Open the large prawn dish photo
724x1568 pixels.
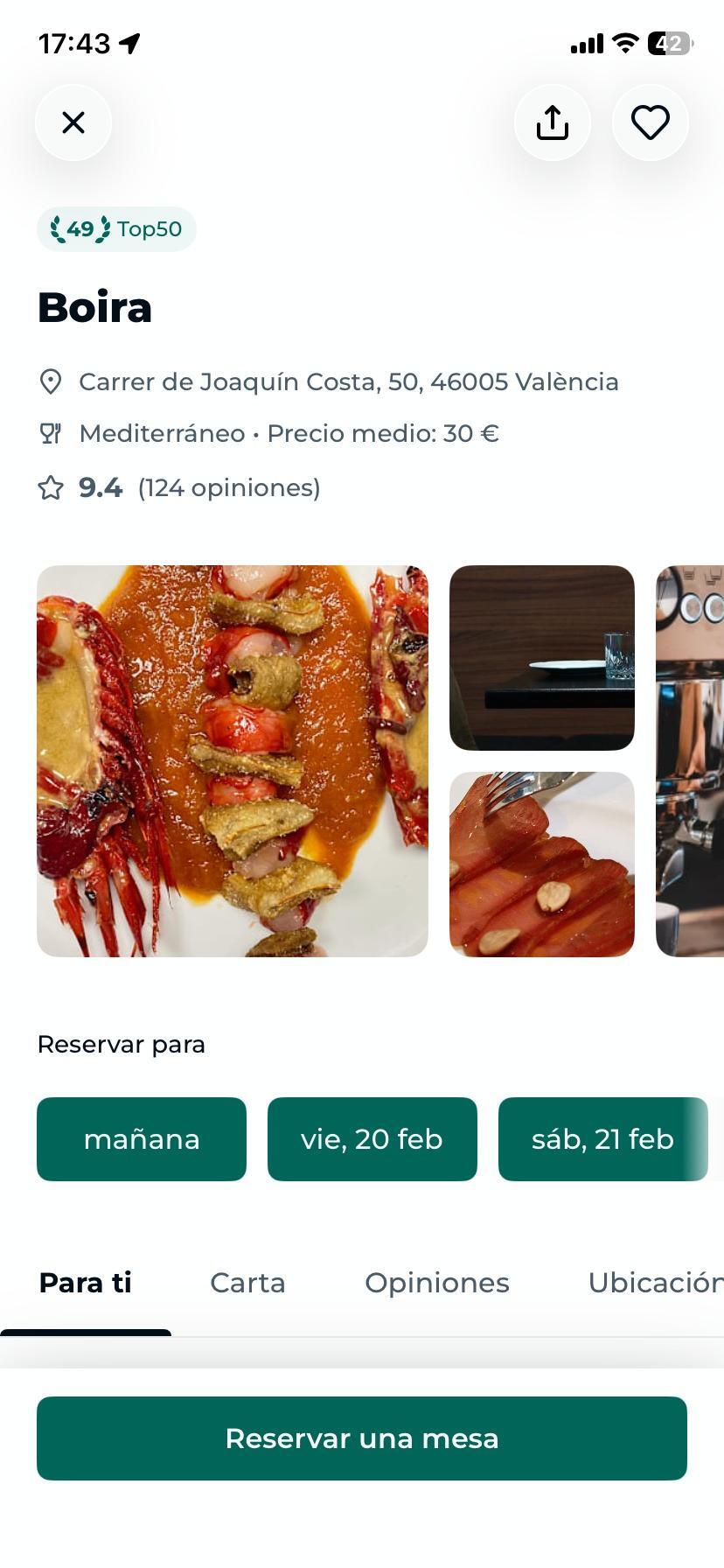point(233,760)
